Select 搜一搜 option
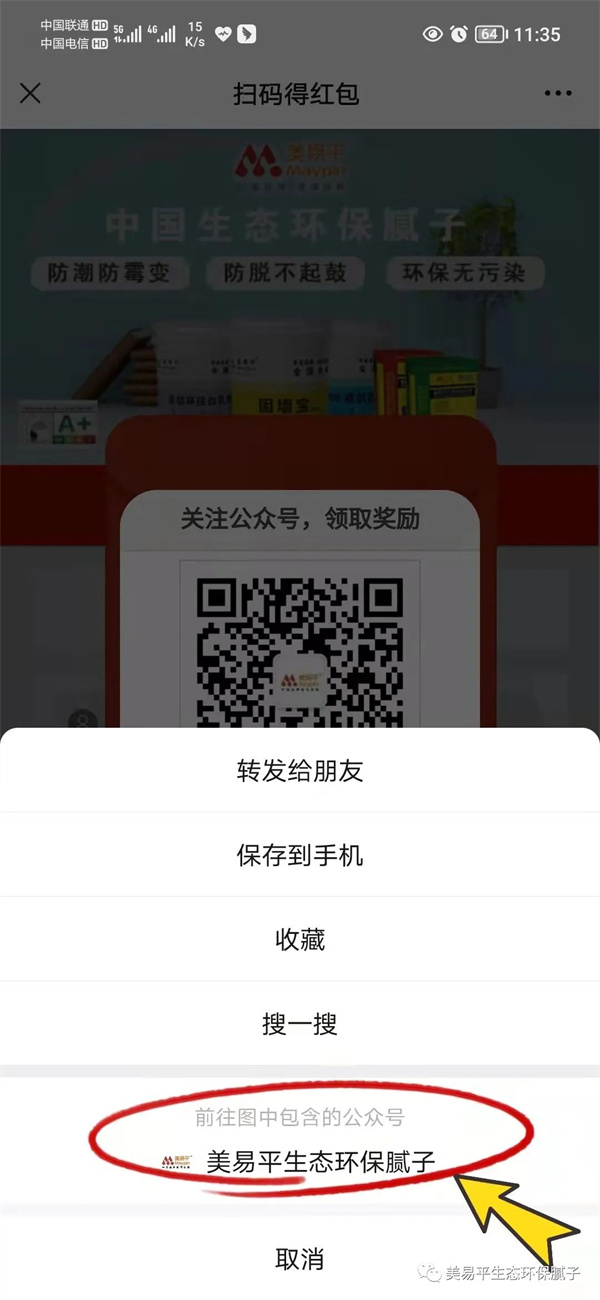Image resolution: width=600 pixels, height=1300 pixels. 300,1024
